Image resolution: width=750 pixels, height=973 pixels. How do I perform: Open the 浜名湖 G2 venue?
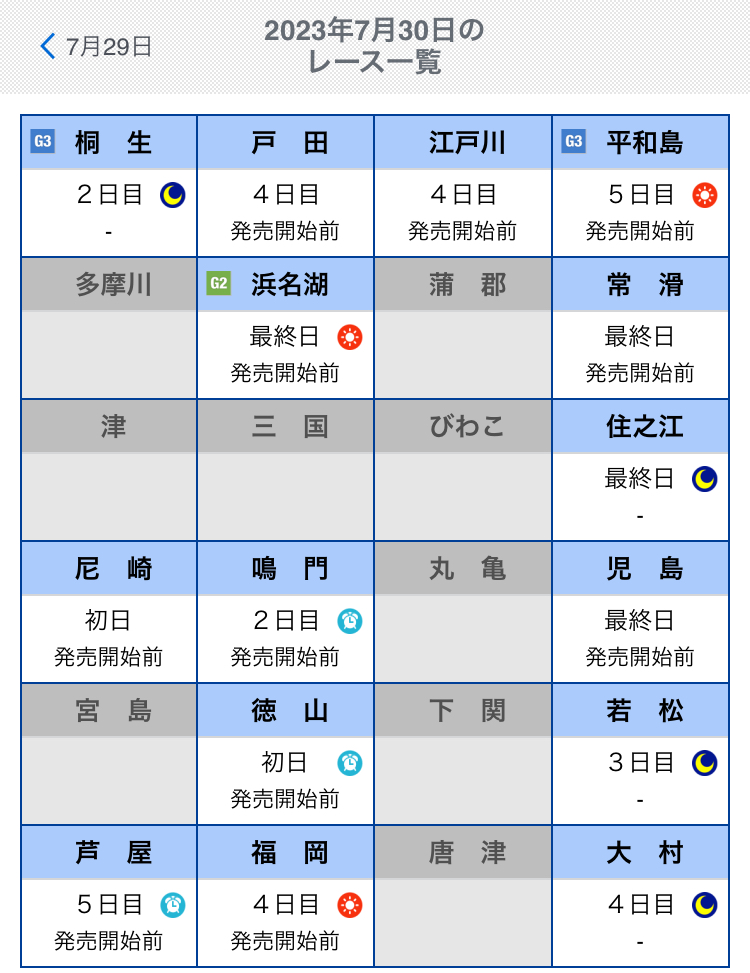point(285,328)
